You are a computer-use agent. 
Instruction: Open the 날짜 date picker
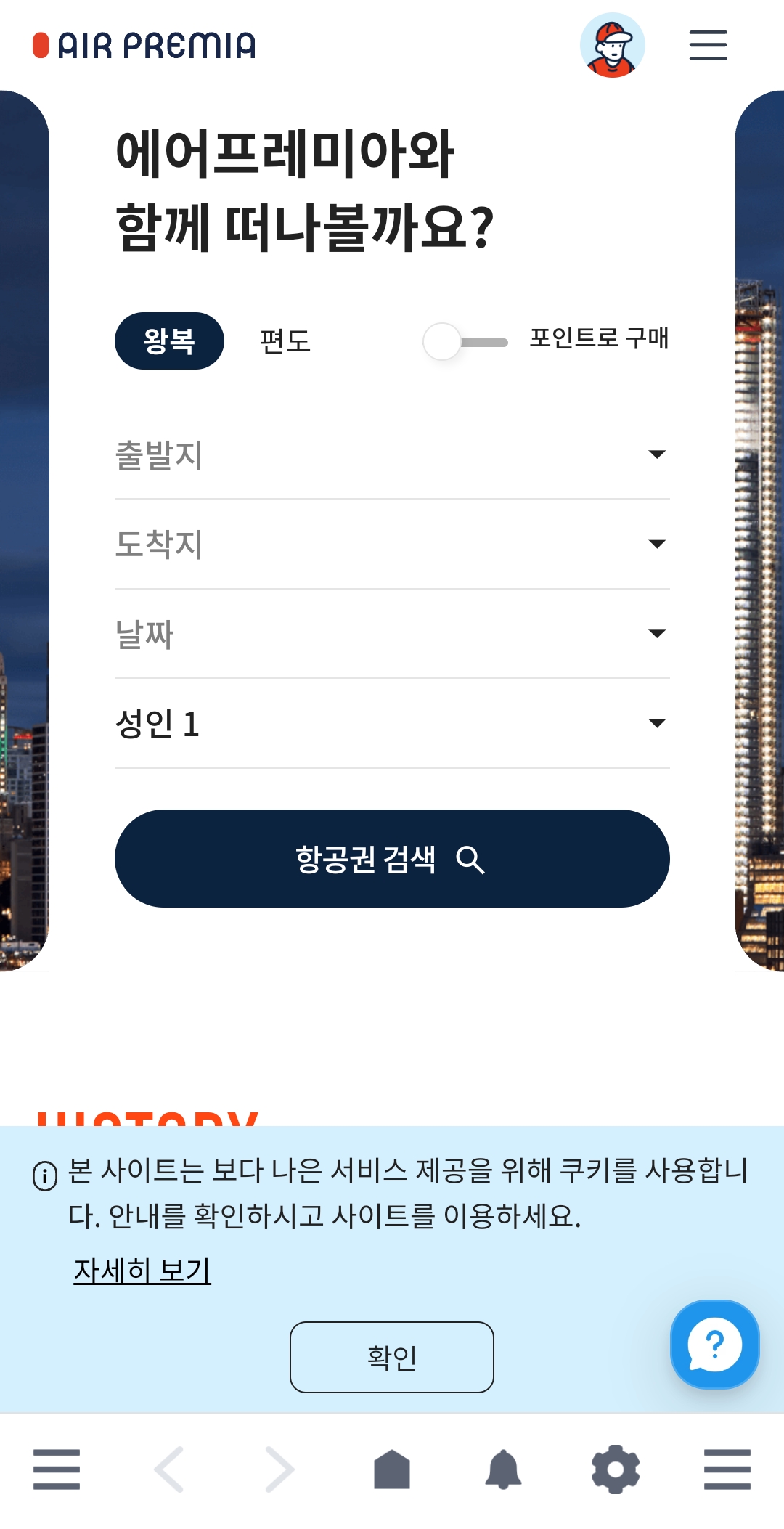(x=392, y=634)
